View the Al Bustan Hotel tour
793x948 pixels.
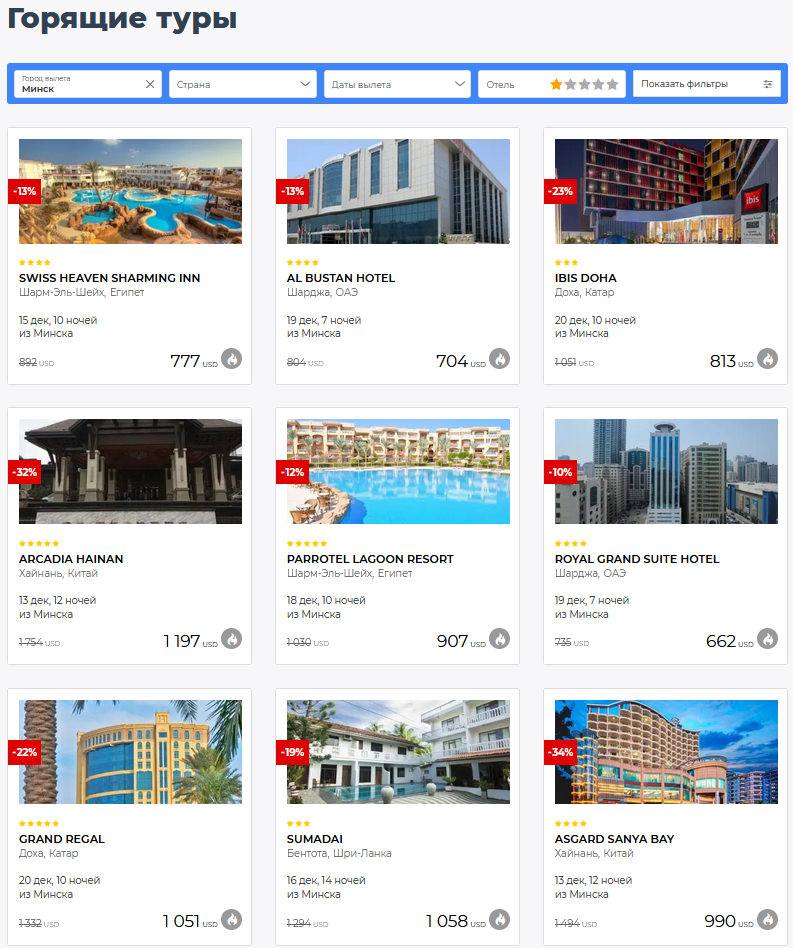341,278
